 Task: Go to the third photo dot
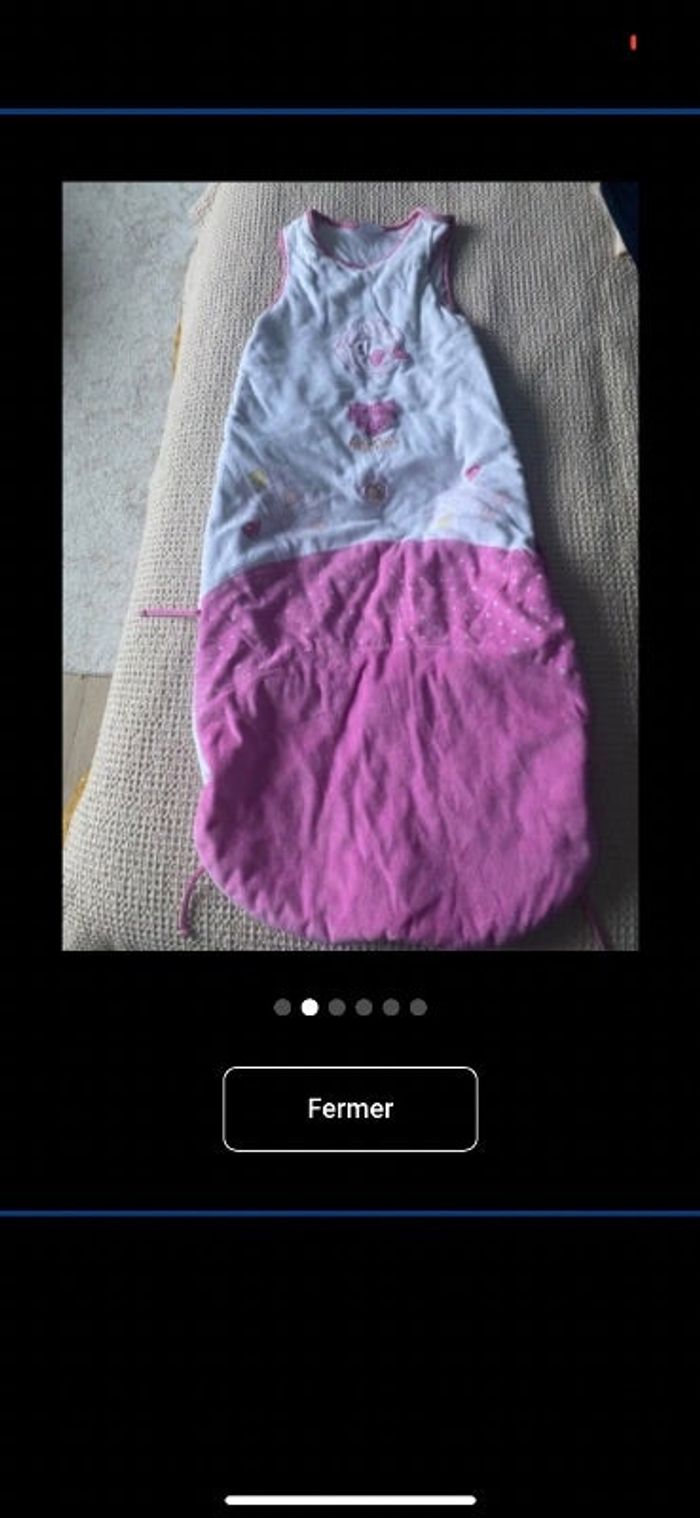tap(337, 1007)
